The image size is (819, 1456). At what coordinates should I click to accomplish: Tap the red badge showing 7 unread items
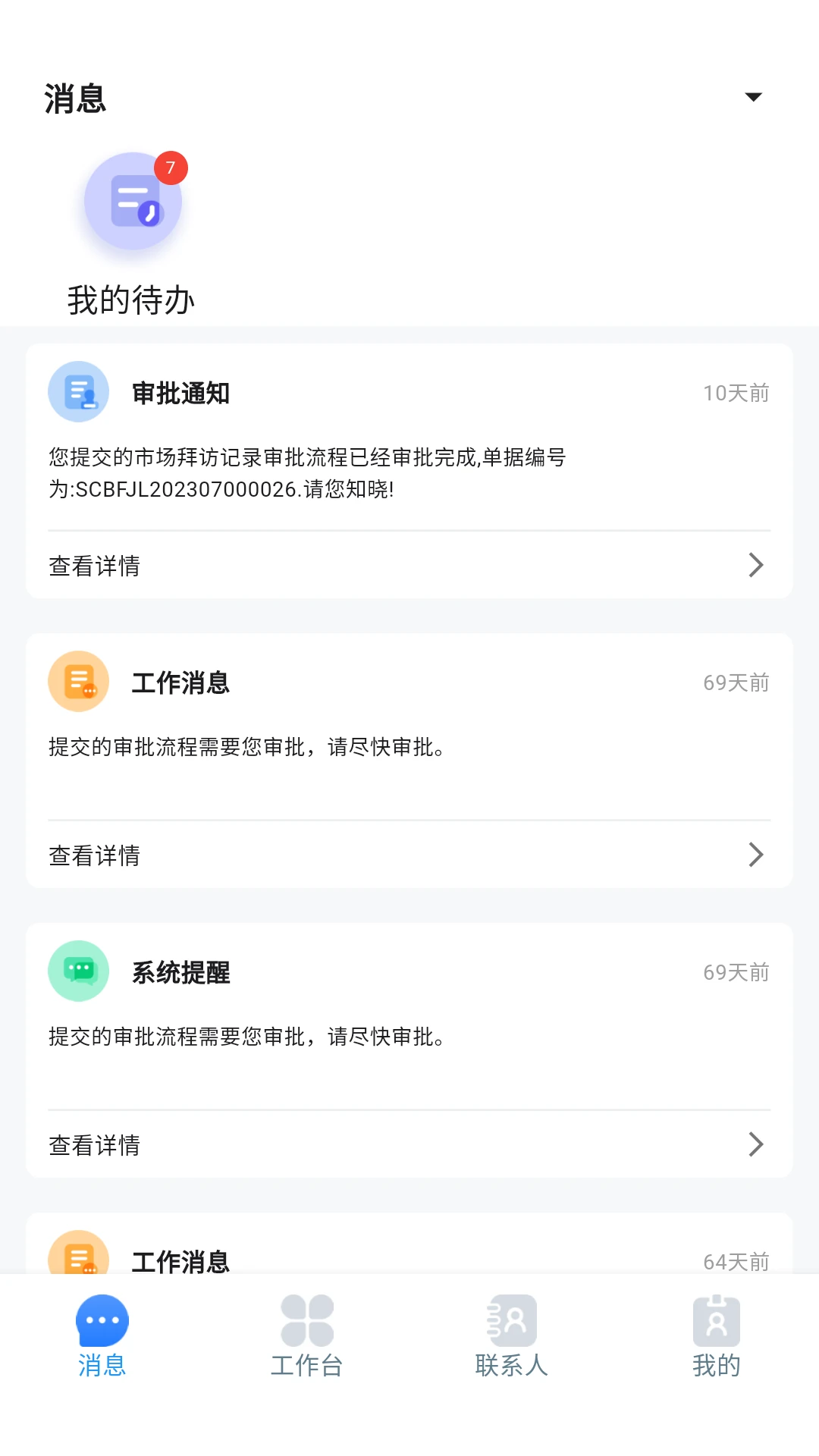(171, 169)
